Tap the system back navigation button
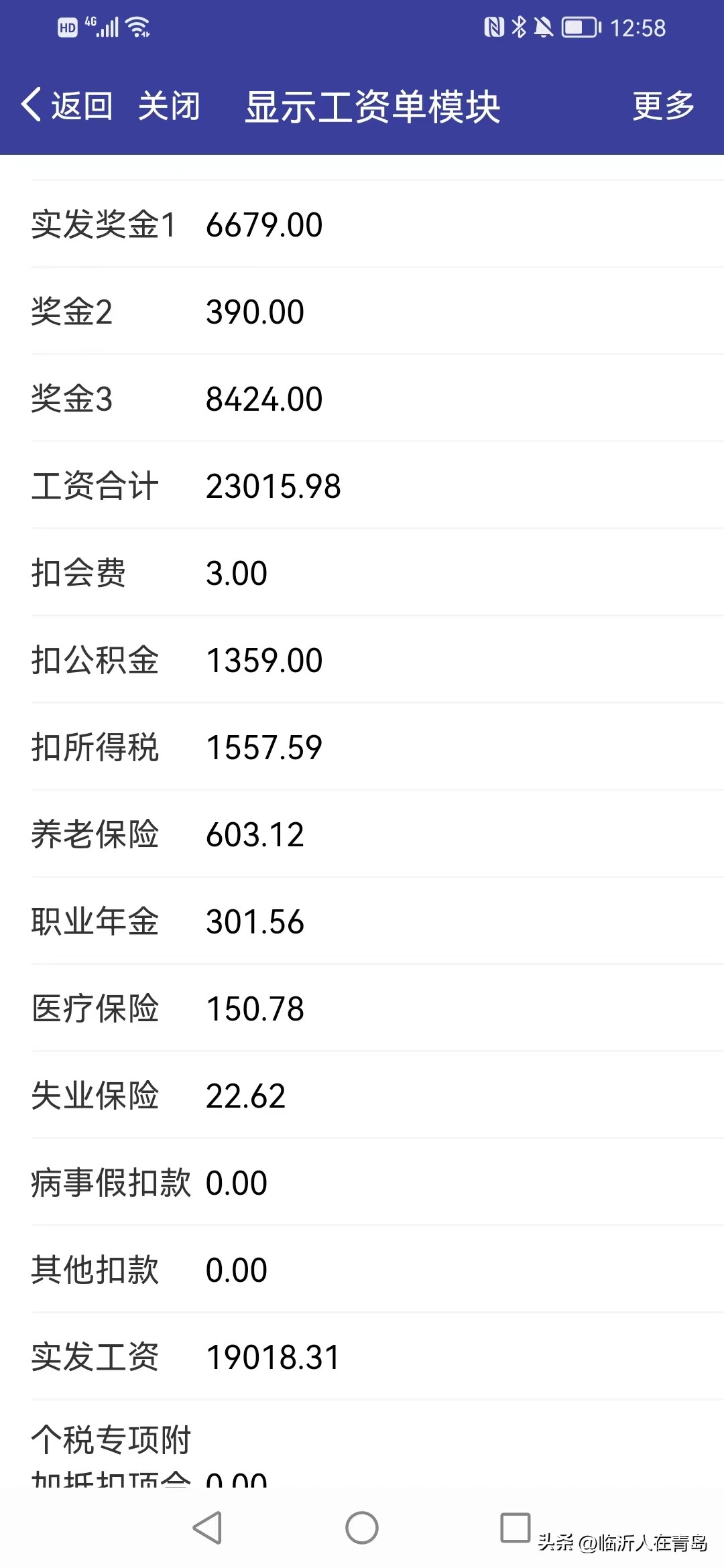This screenshot has height=1568, width=724. [207, 1528]
